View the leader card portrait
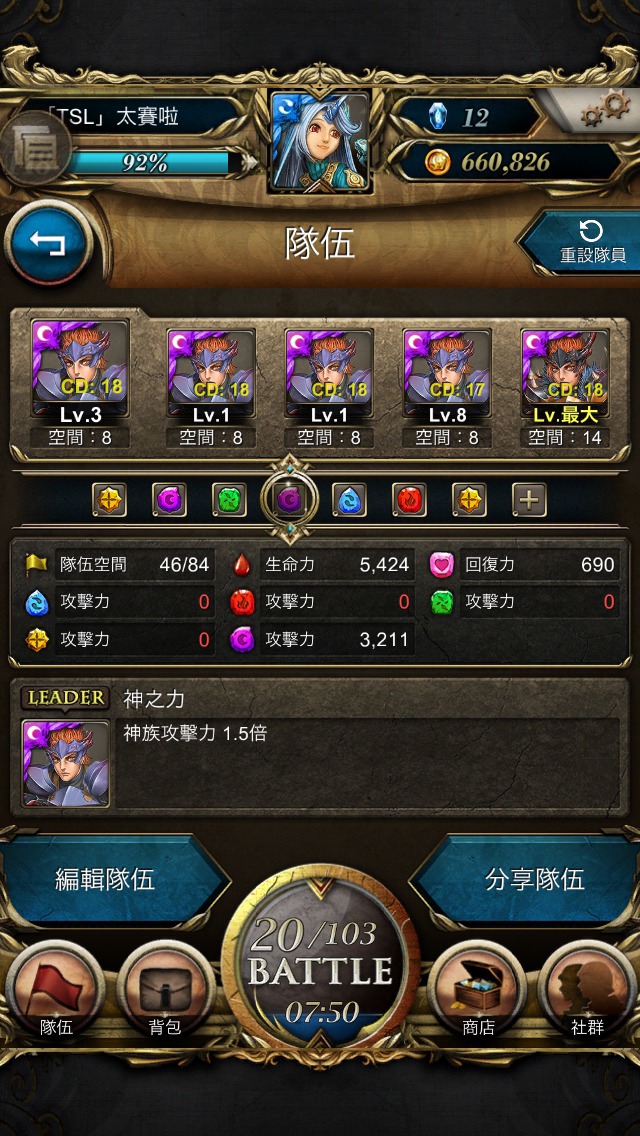 click(x=66, y=763)
